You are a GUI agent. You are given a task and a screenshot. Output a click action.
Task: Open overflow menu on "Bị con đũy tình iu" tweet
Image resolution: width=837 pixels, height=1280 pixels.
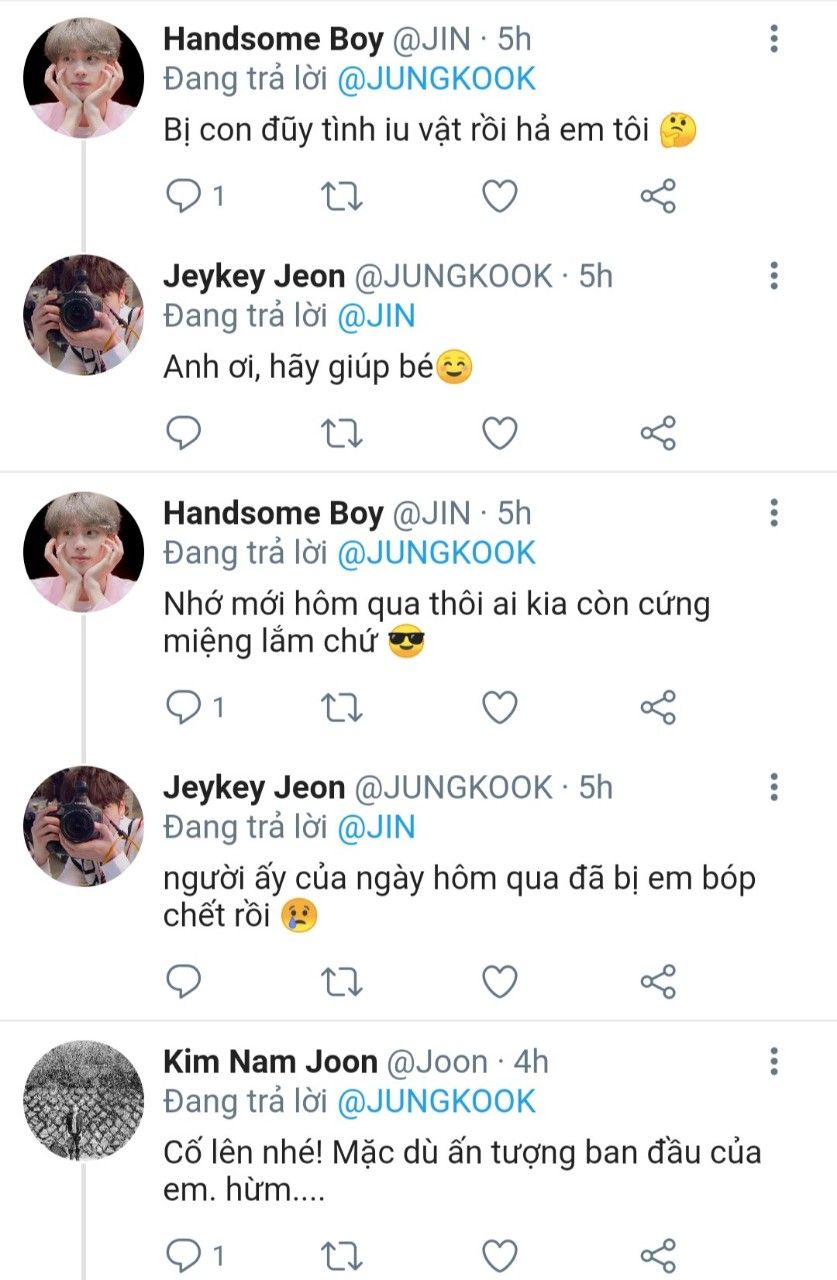tap(774, 39)
